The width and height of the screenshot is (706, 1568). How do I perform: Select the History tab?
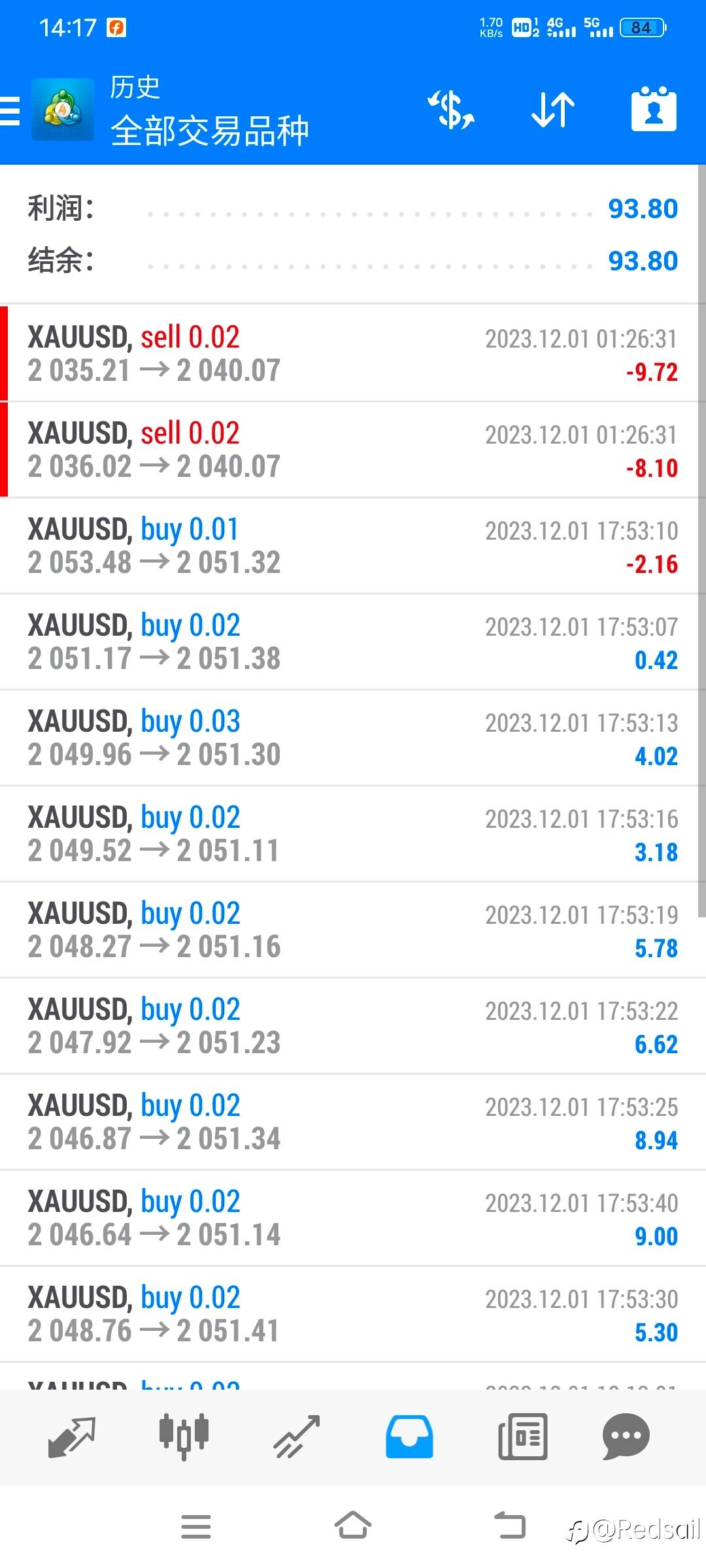click(409, 1437)
